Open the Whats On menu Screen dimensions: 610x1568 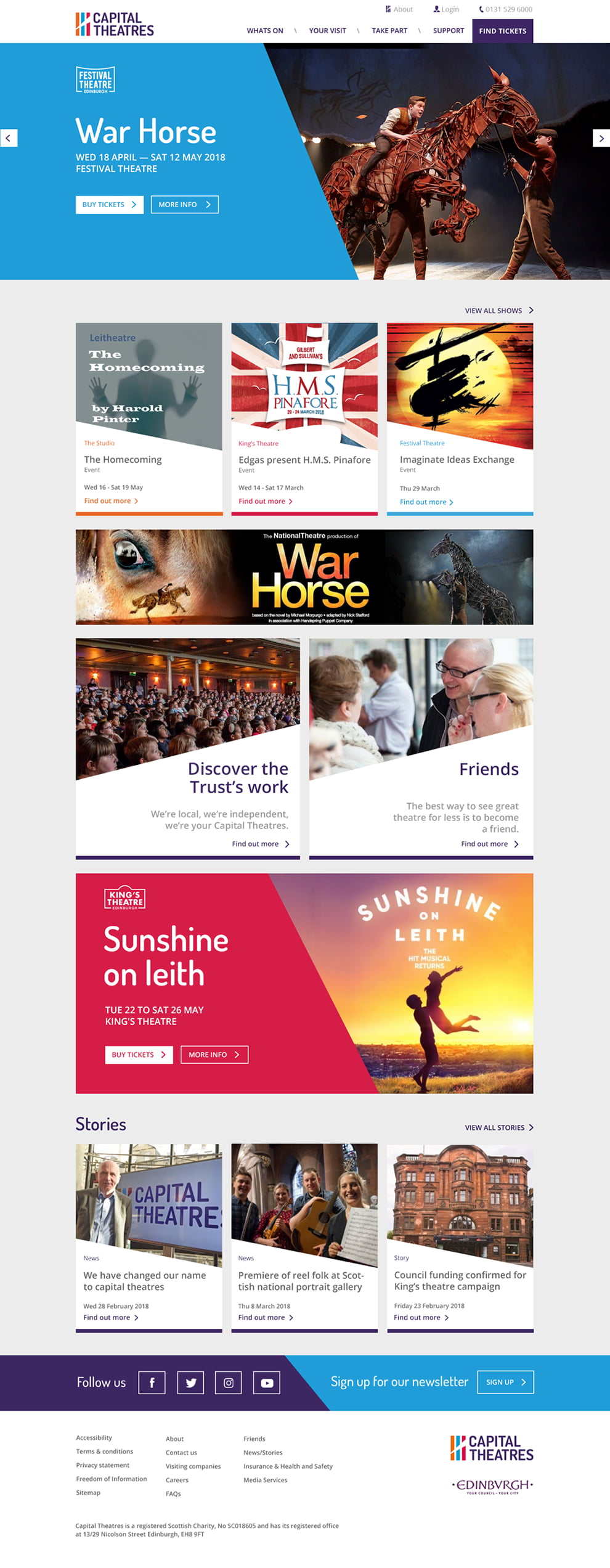point(265,31)
